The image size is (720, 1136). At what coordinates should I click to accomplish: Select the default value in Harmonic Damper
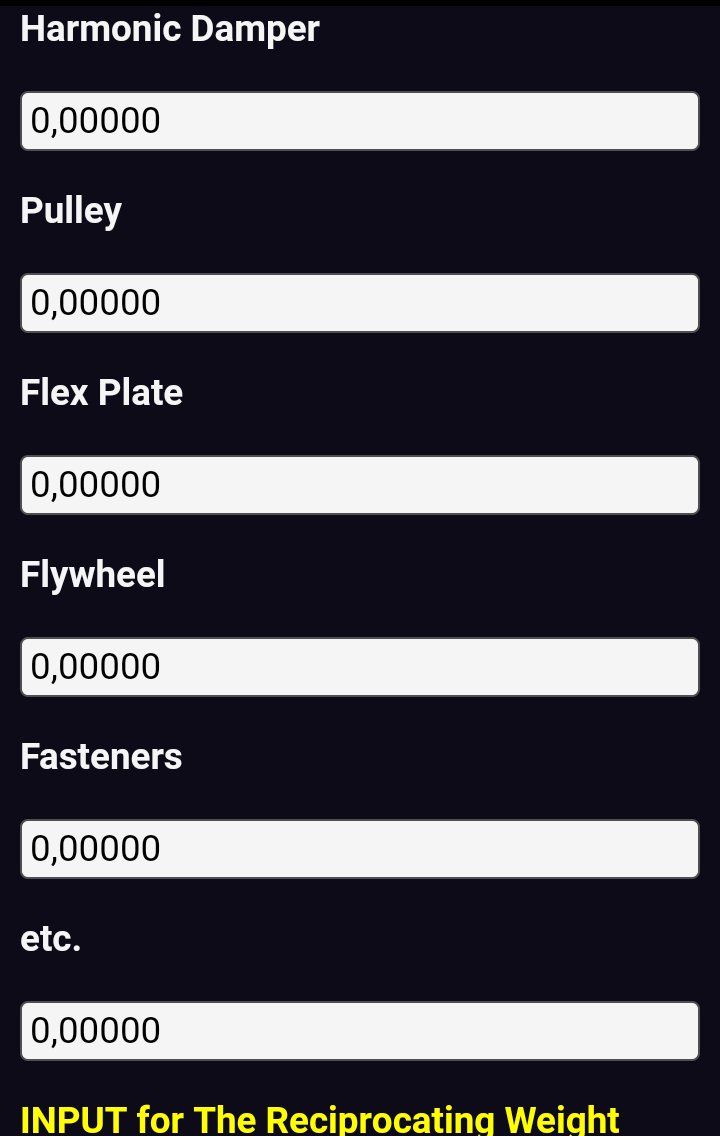click(95, 120)
